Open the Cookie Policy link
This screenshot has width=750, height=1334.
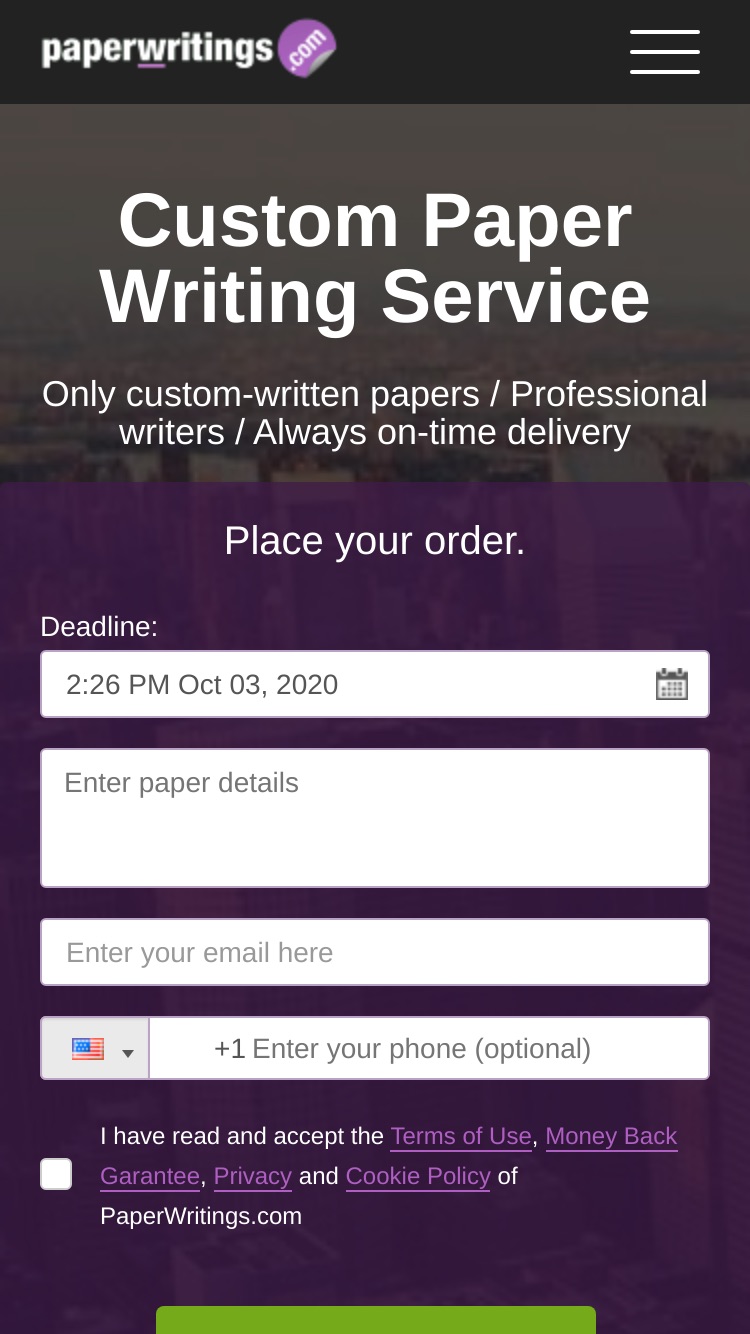(x=418, y=1177)
